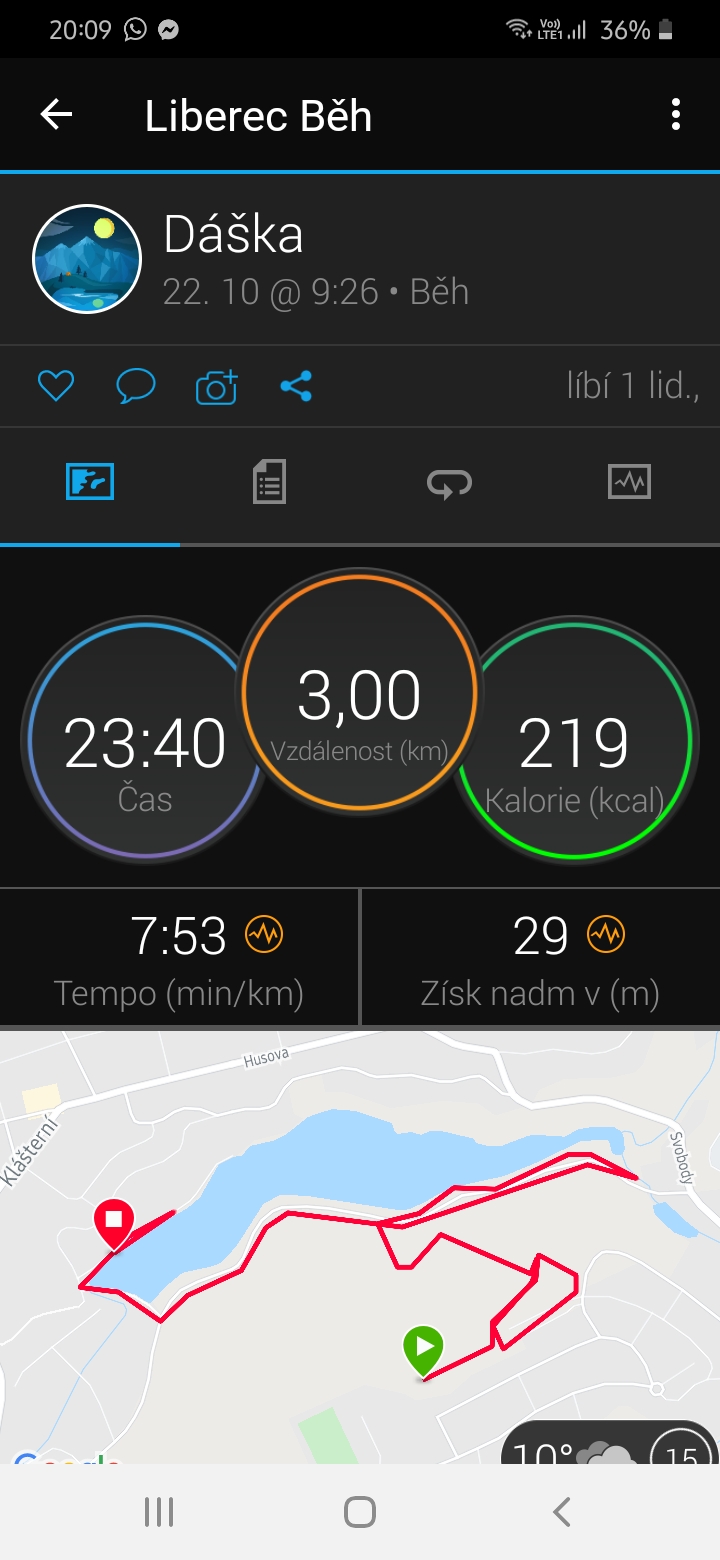
Task: Switch to the charts tab
Action: coord(630,482)
